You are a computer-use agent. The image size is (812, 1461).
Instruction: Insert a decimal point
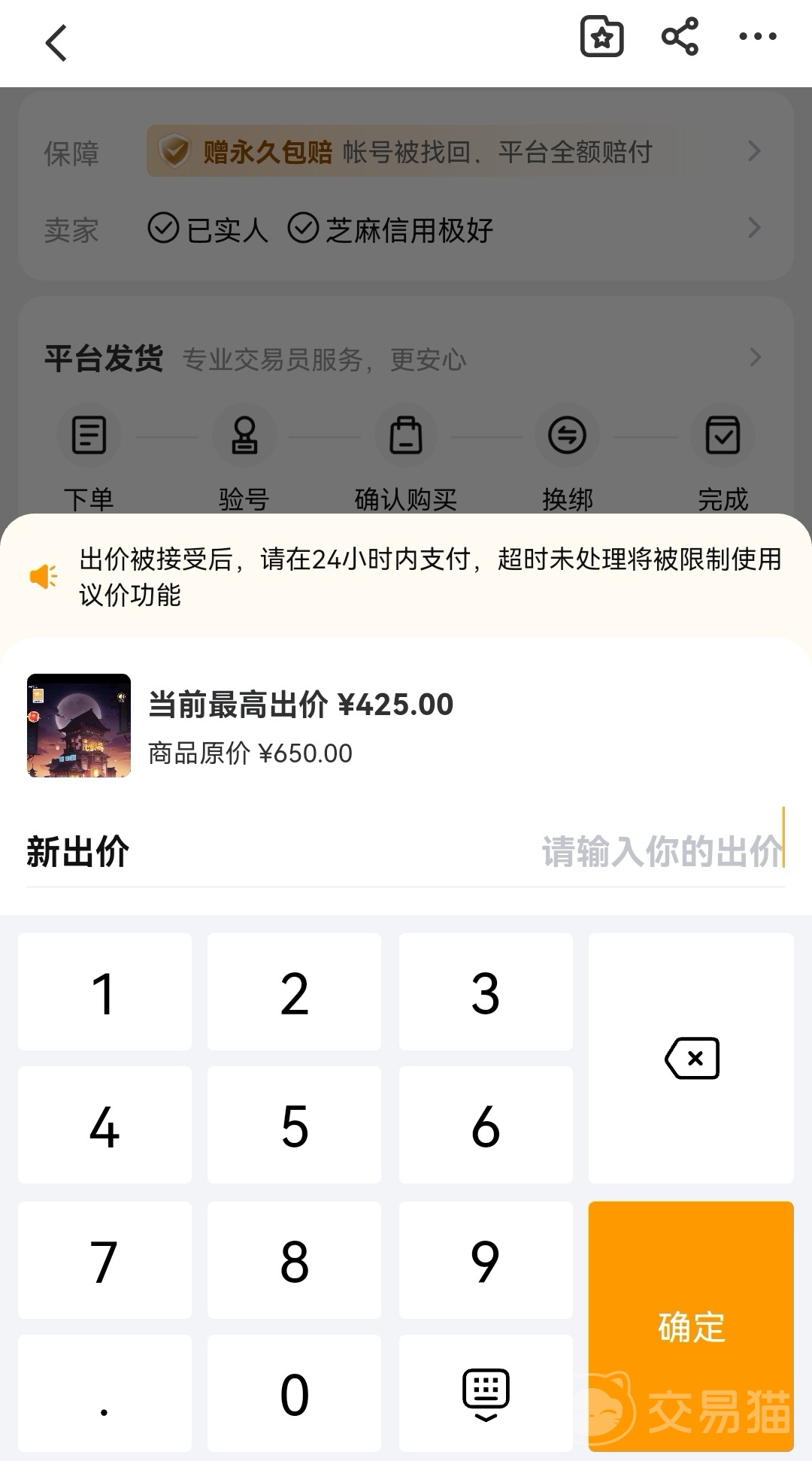105,1394
